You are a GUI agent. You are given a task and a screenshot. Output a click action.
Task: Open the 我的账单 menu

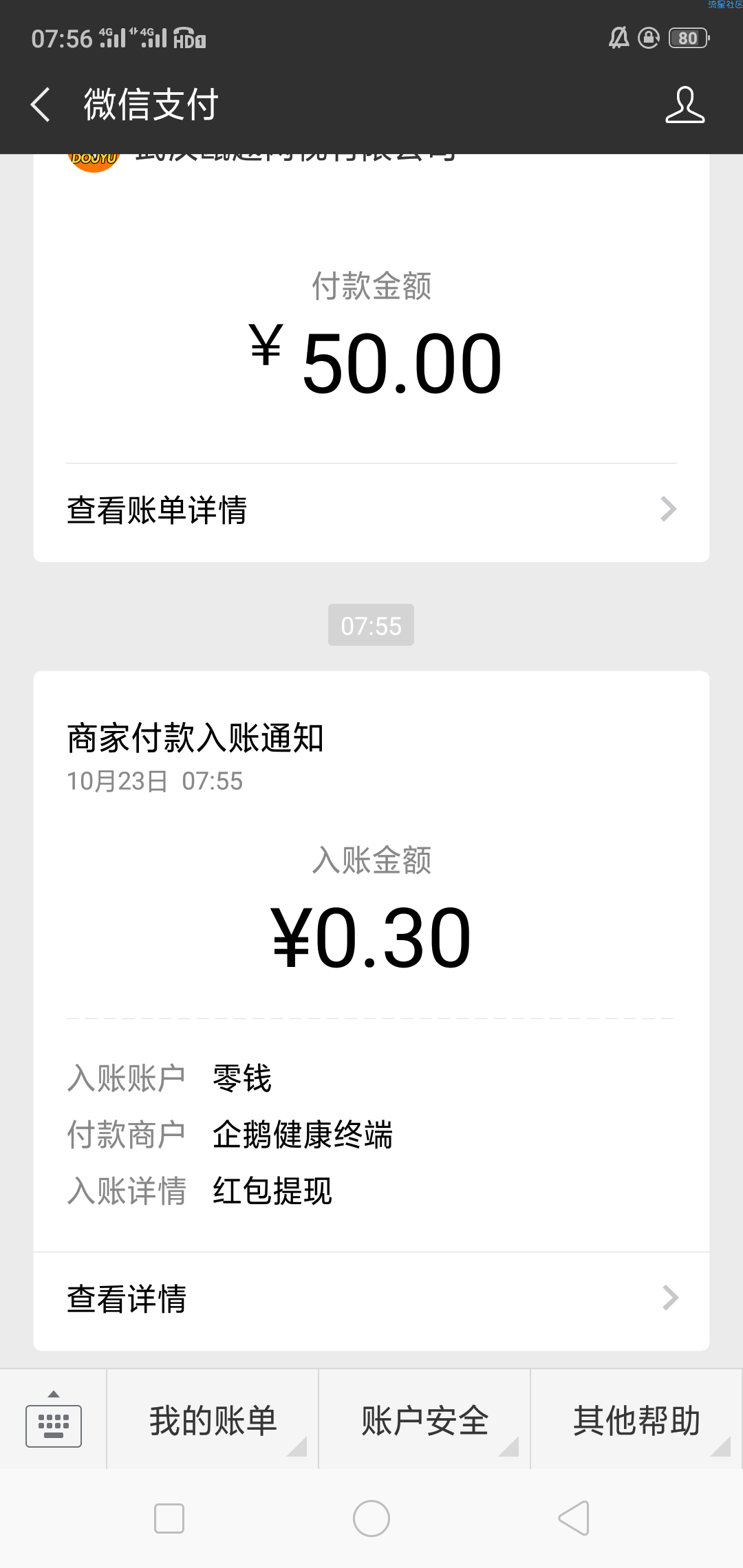coord(213,1420)
